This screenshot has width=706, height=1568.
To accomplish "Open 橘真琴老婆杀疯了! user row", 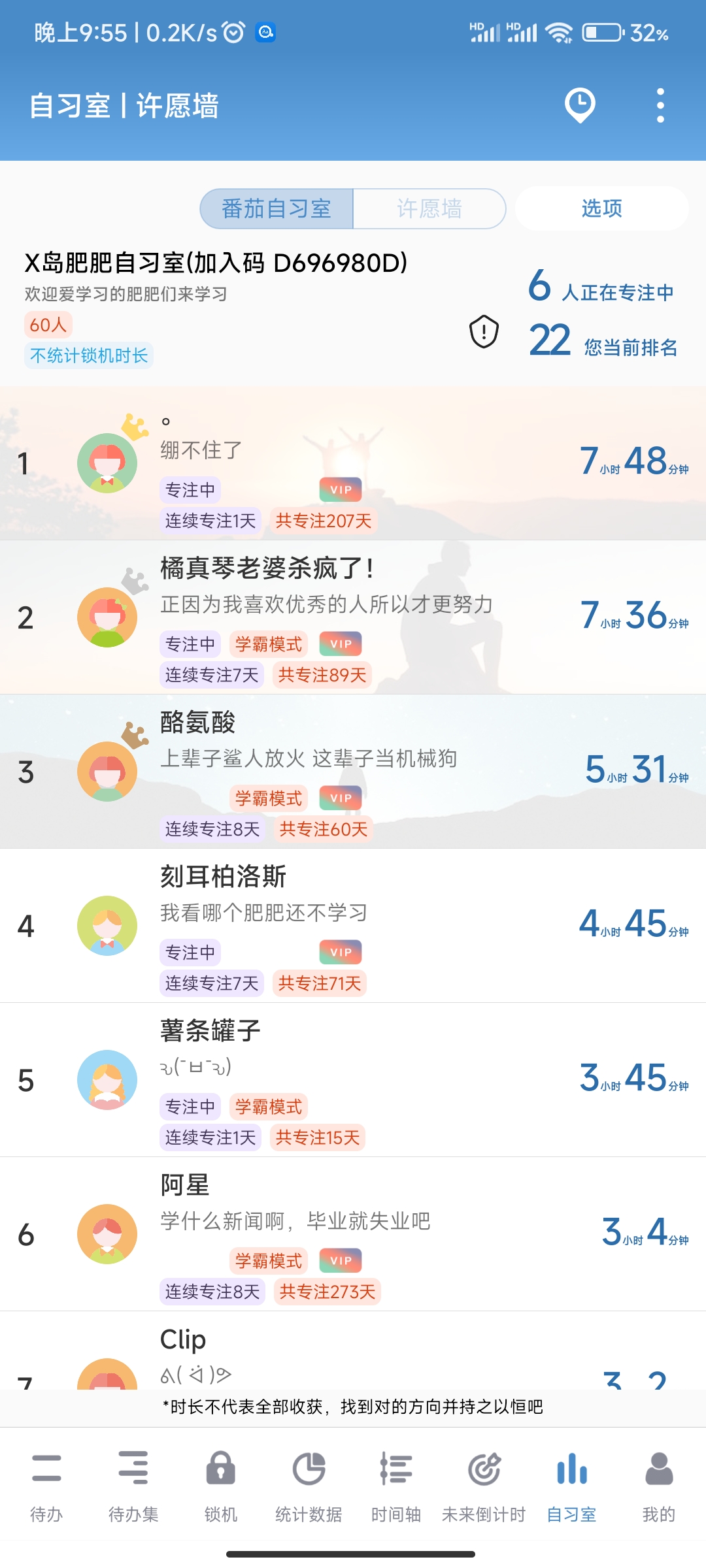I will [x=353, y=617].
